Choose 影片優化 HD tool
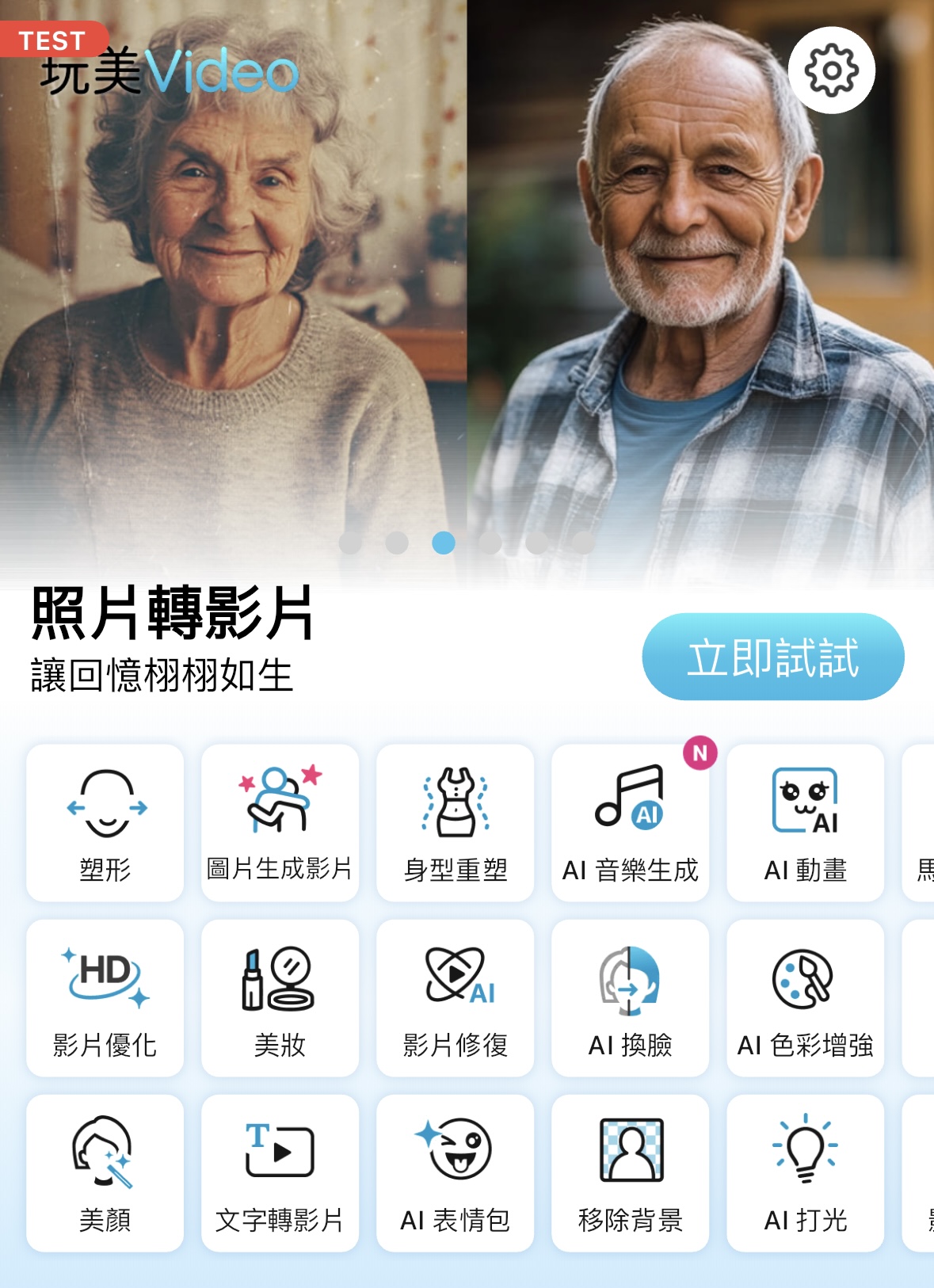The height and width of the screenshot is (1288, 934). 105,997
